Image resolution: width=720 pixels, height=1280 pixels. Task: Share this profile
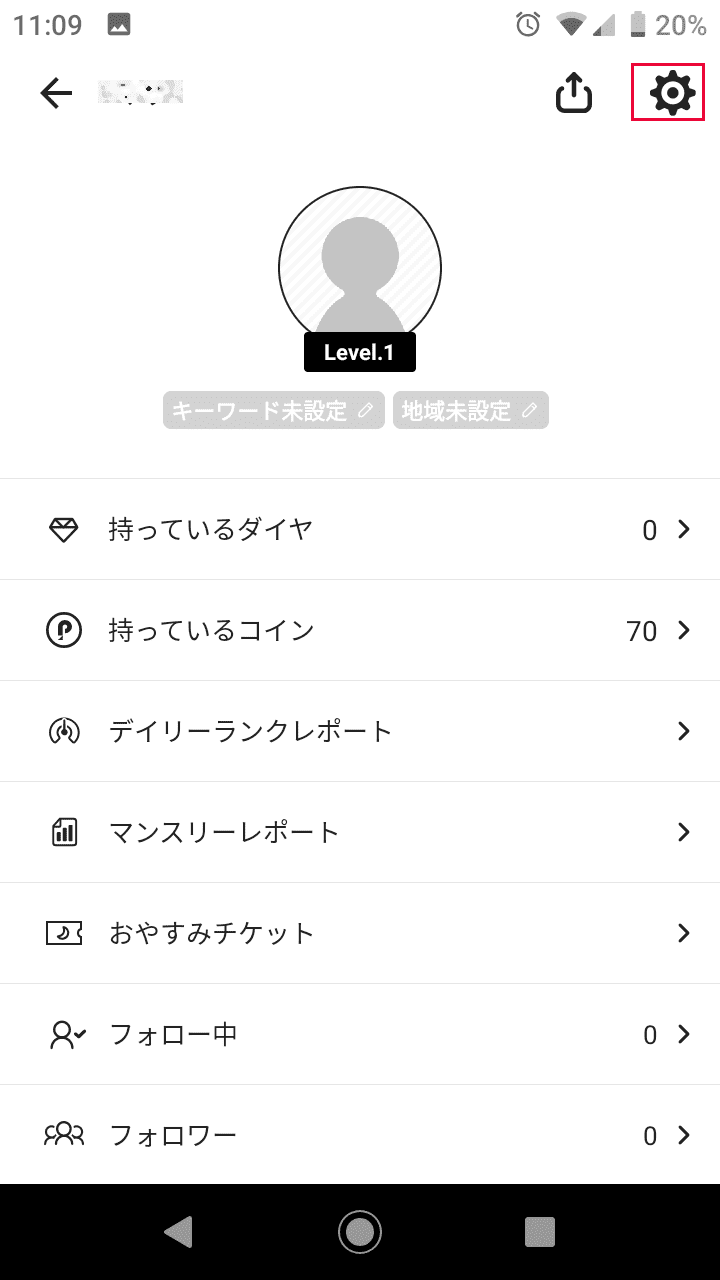(574, 94)
